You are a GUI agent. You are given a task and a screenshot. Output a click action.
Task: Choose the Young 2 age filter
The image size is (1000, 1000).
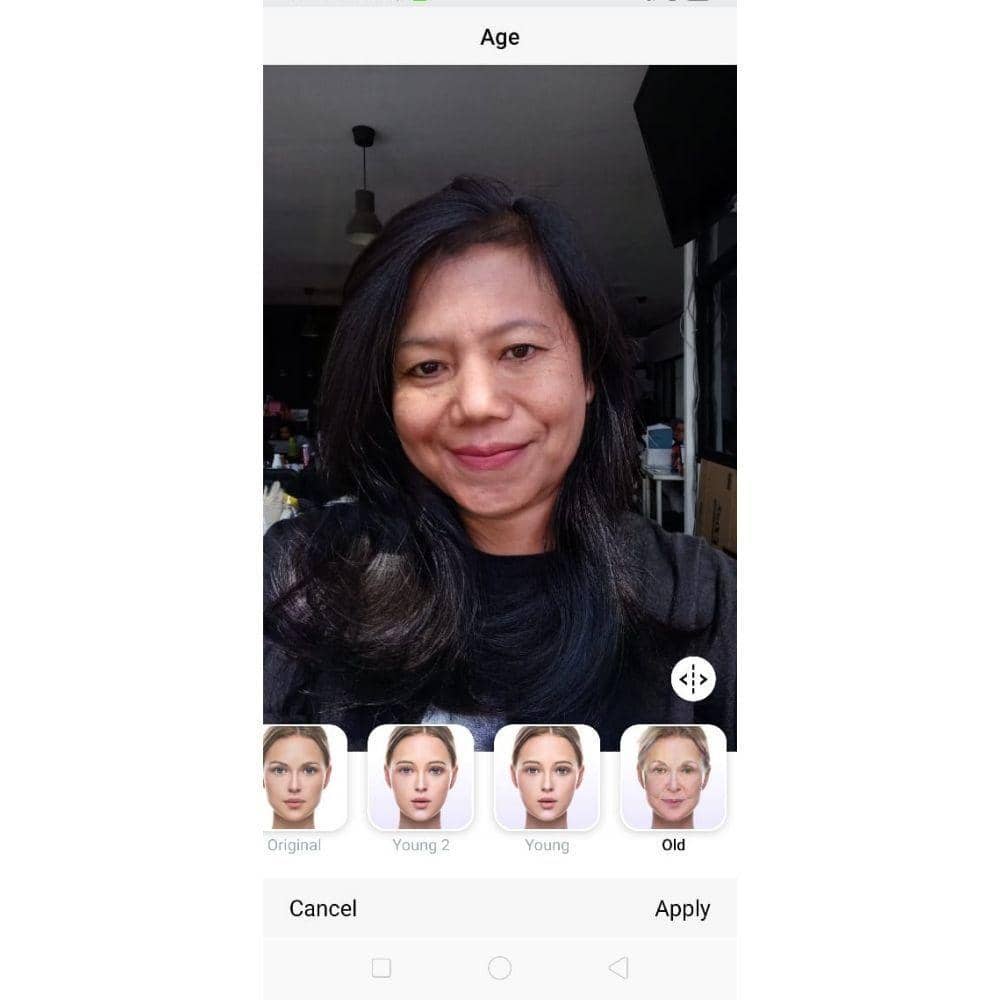[421, 778]
